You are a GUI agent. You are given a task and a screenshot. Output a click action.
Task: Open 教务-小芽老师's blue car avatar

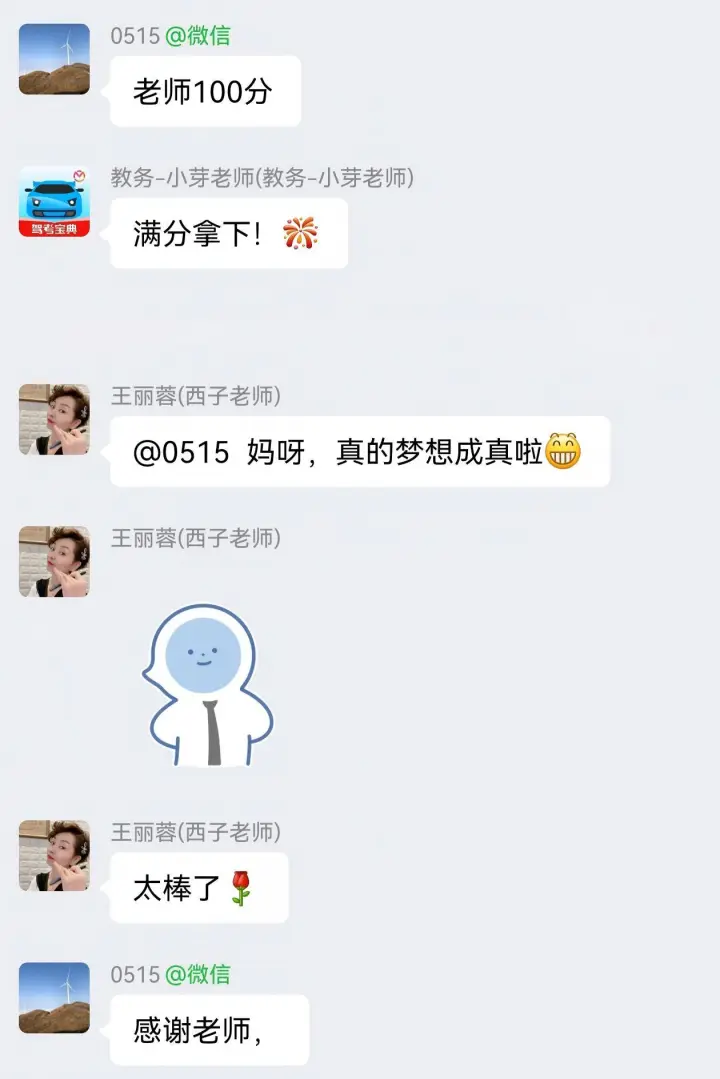(54, 202)
